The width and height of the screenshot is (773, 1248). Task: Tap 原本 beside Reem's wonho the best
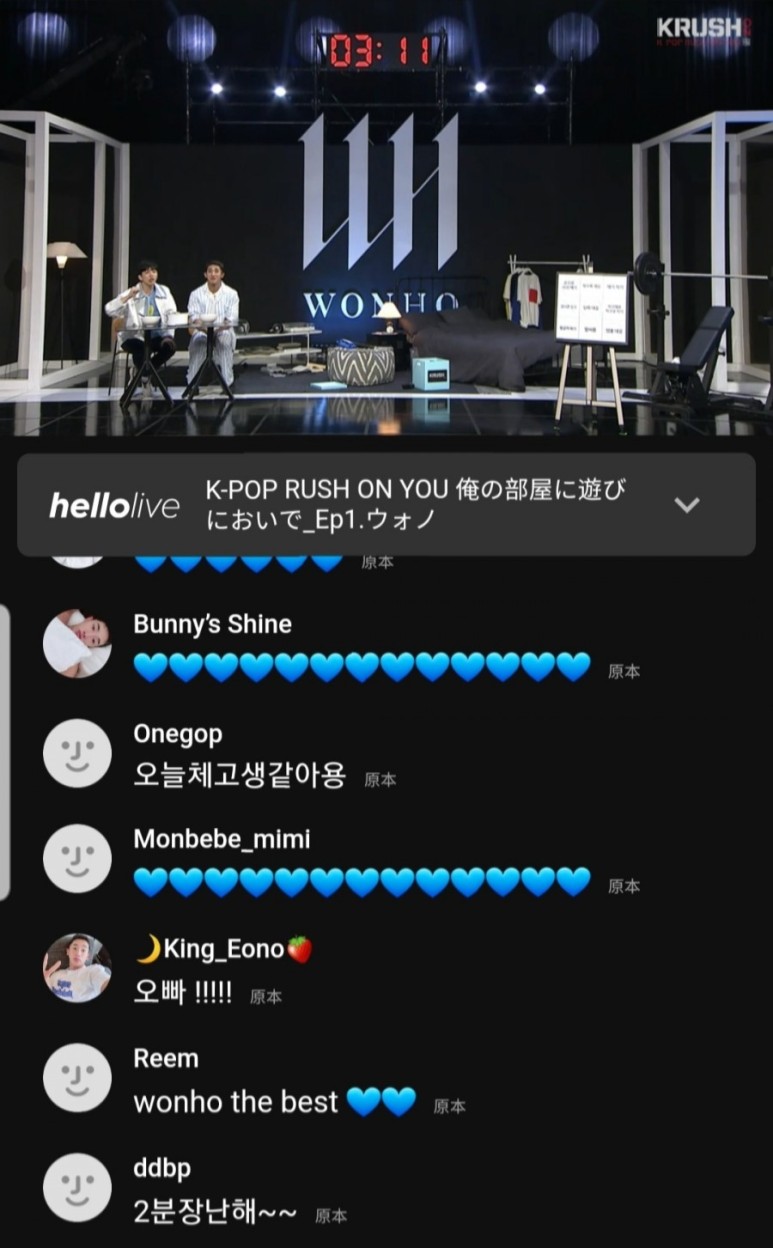tap(450, 1106)
